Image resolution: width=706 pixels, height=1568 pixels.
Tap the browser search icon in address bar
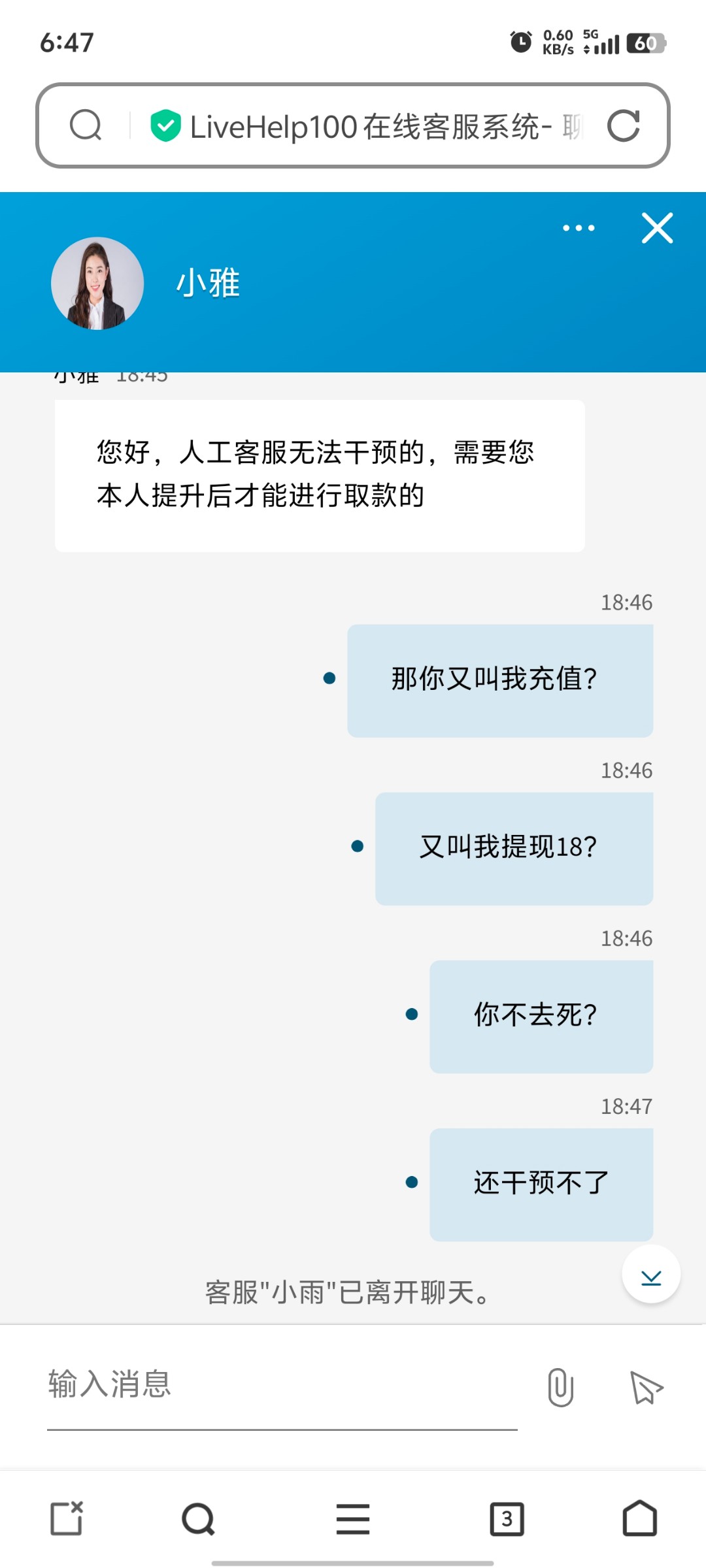[x=86, y=125]
